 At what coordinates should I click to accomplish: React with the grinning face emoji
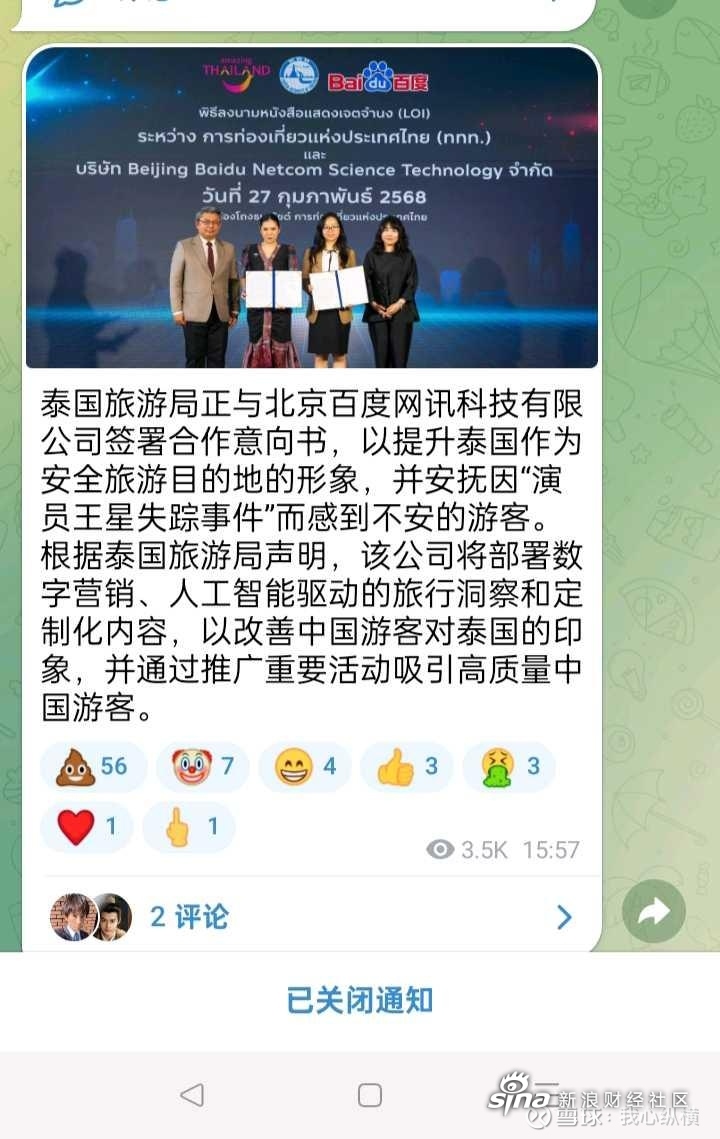coord(304,767)
